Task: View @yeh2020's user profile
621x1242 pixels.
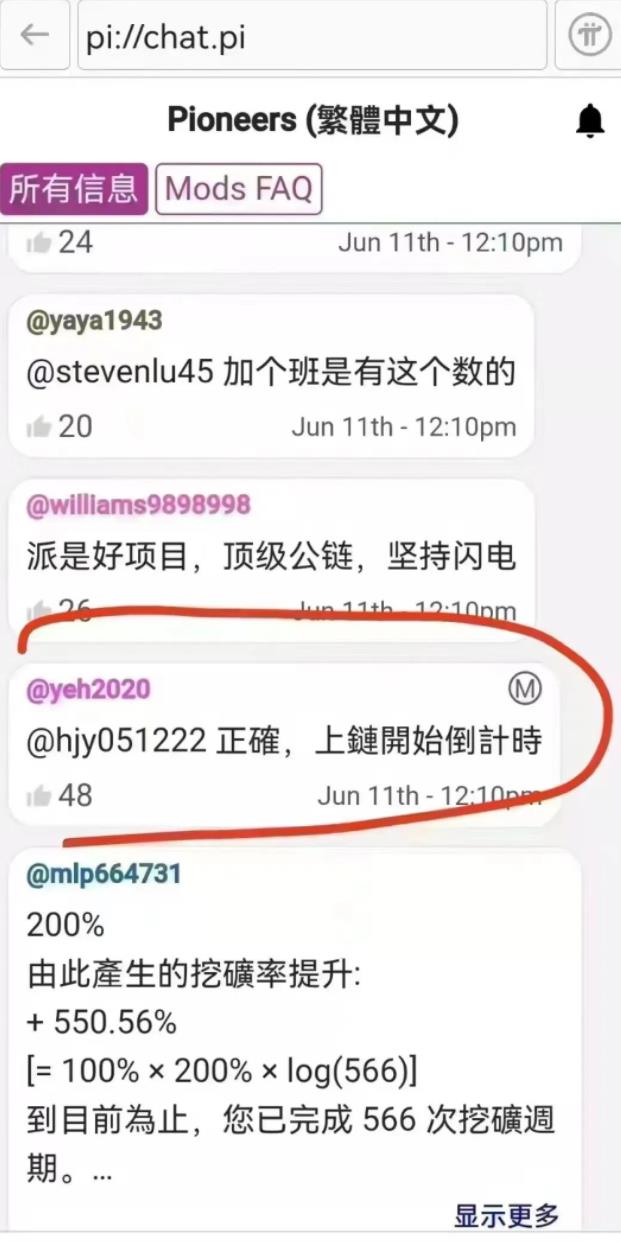Action: tap(88, 689)
